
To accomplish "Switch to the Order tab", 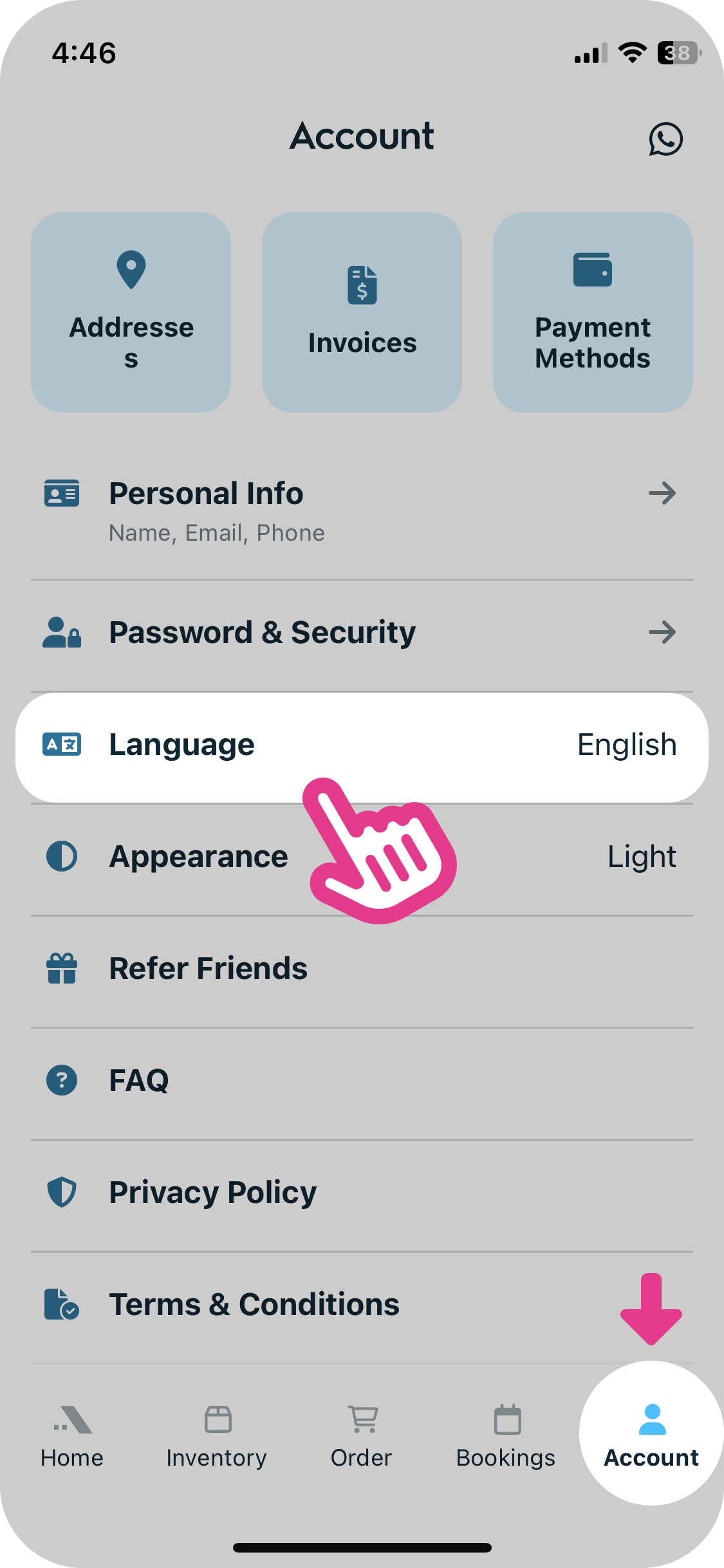I will [x=362, y=1437].
